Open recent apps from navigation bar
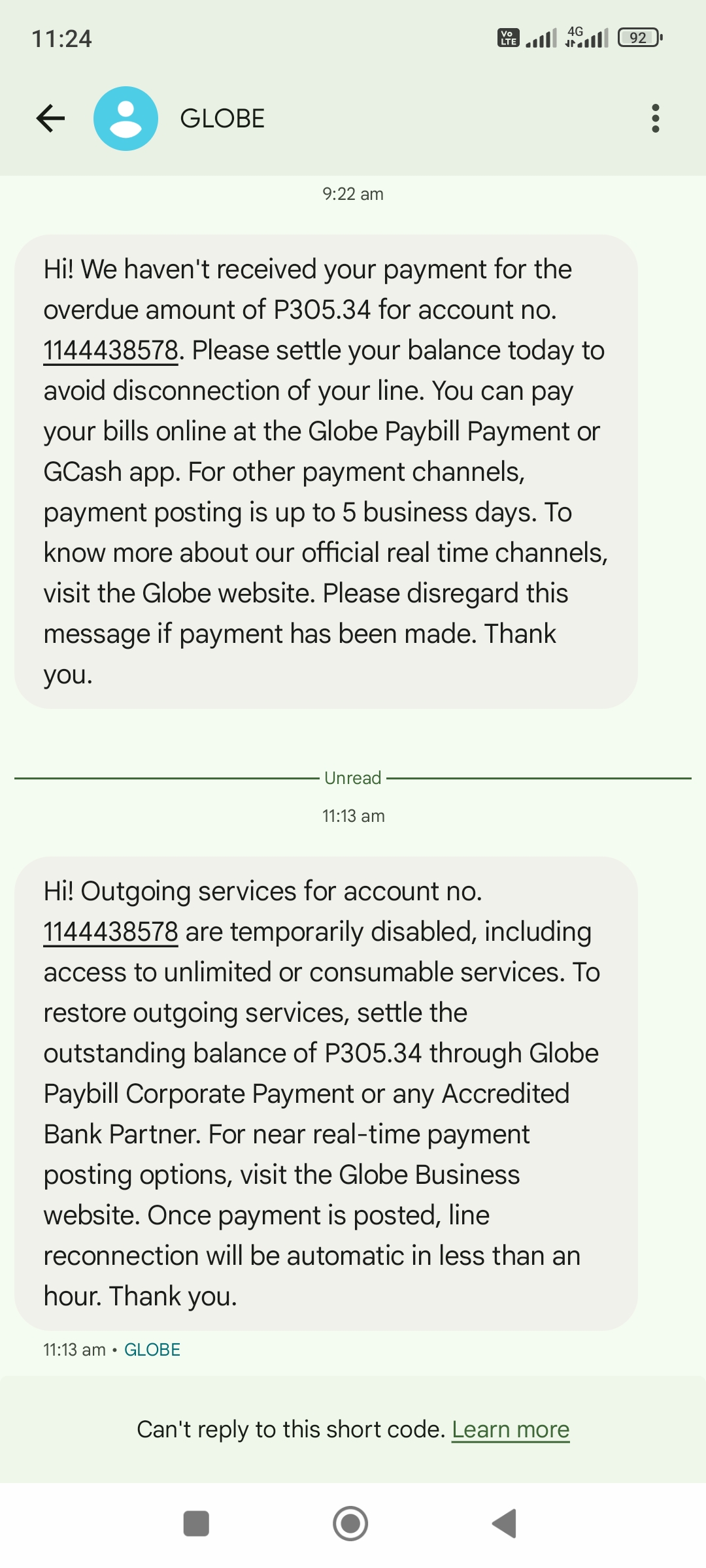This screenshot has width=706, height=1568. point(196,1524)
